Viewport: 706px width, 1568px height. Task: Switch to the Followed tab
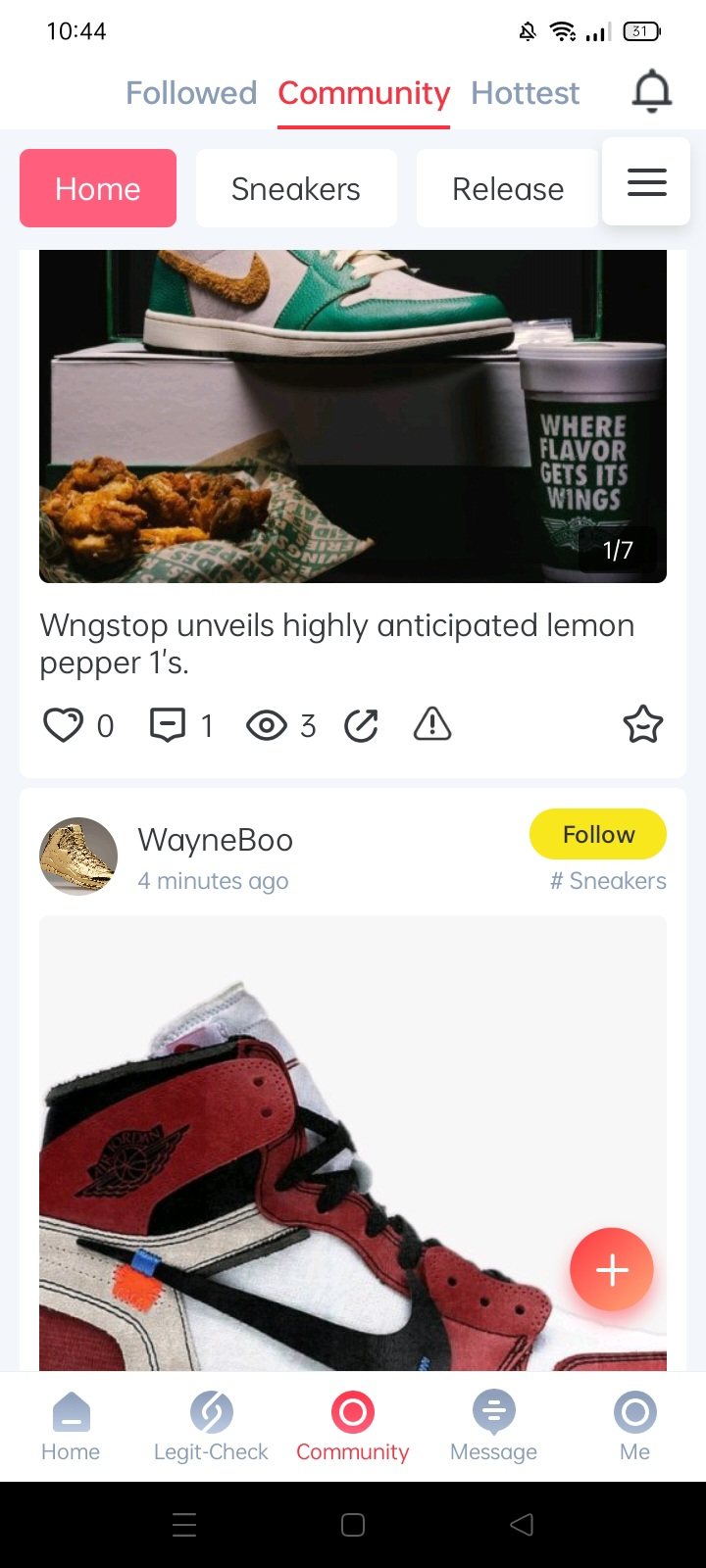pos(191,93)
